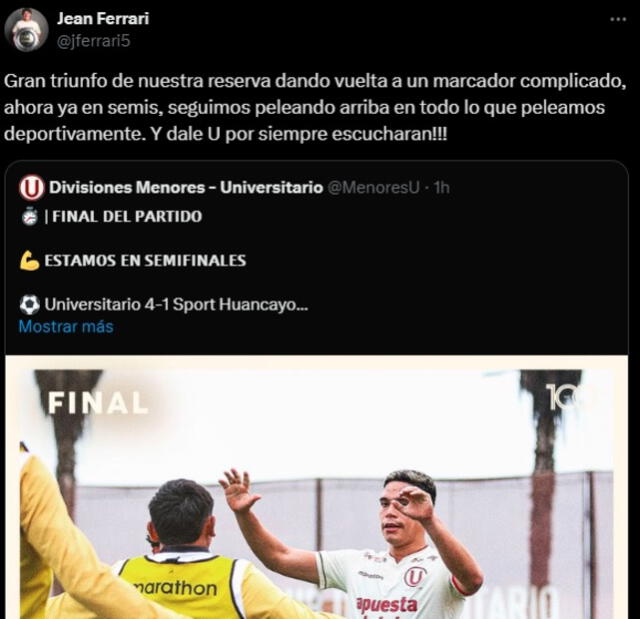Open the tweet's overflow menu

pyautogui.click(x=618, y=19)
